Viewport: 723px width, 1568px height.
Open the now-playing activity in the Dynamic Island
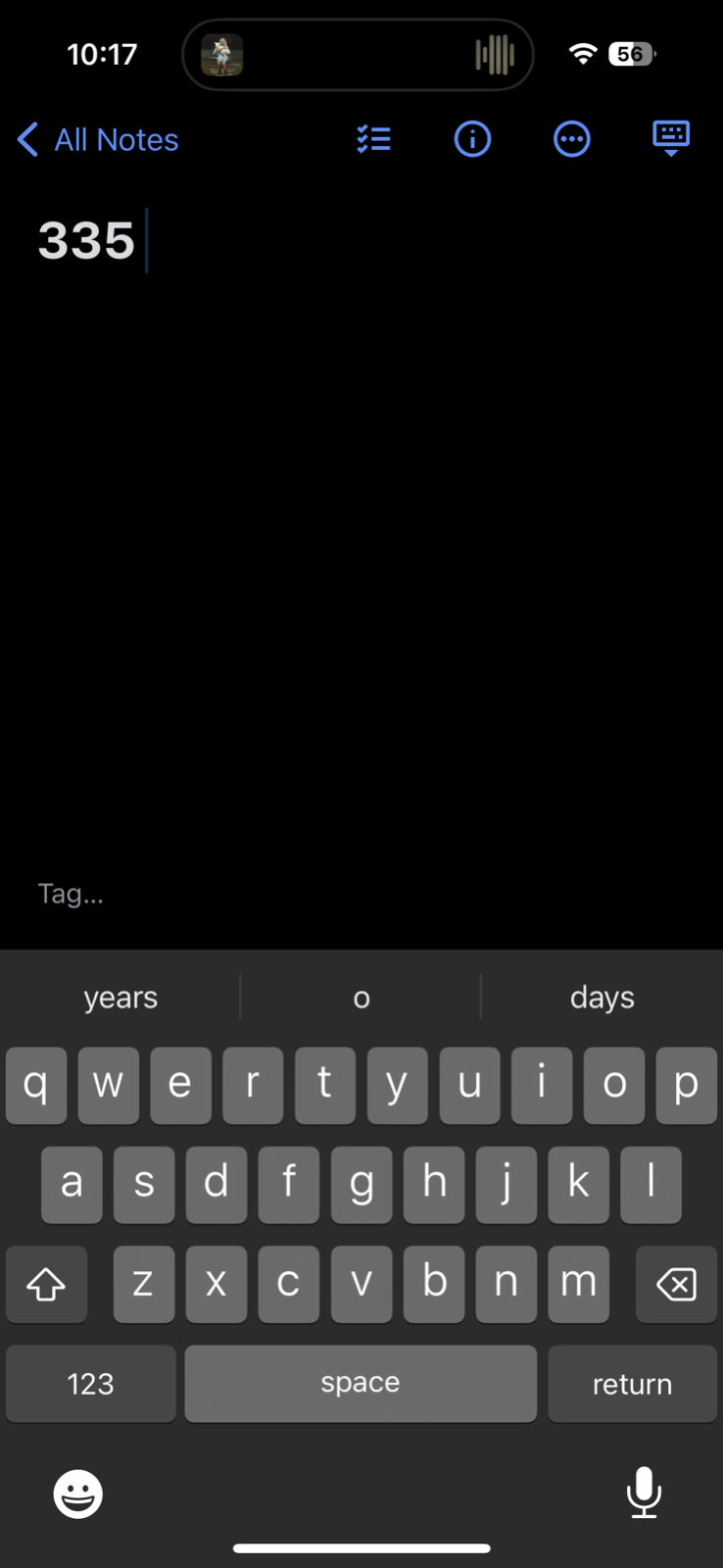point(358,55)
